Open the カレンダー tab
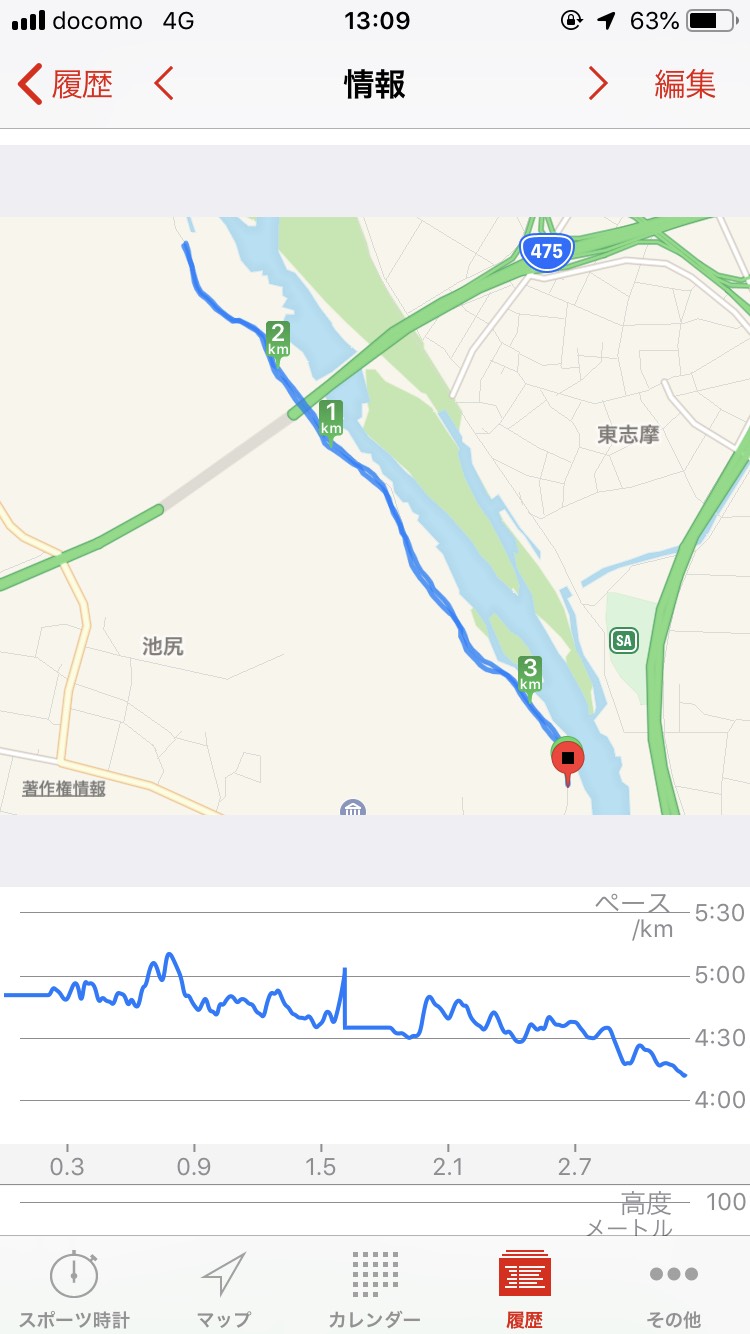The width and height of the screenshot is (750, 1334). tap(375, 1289)
